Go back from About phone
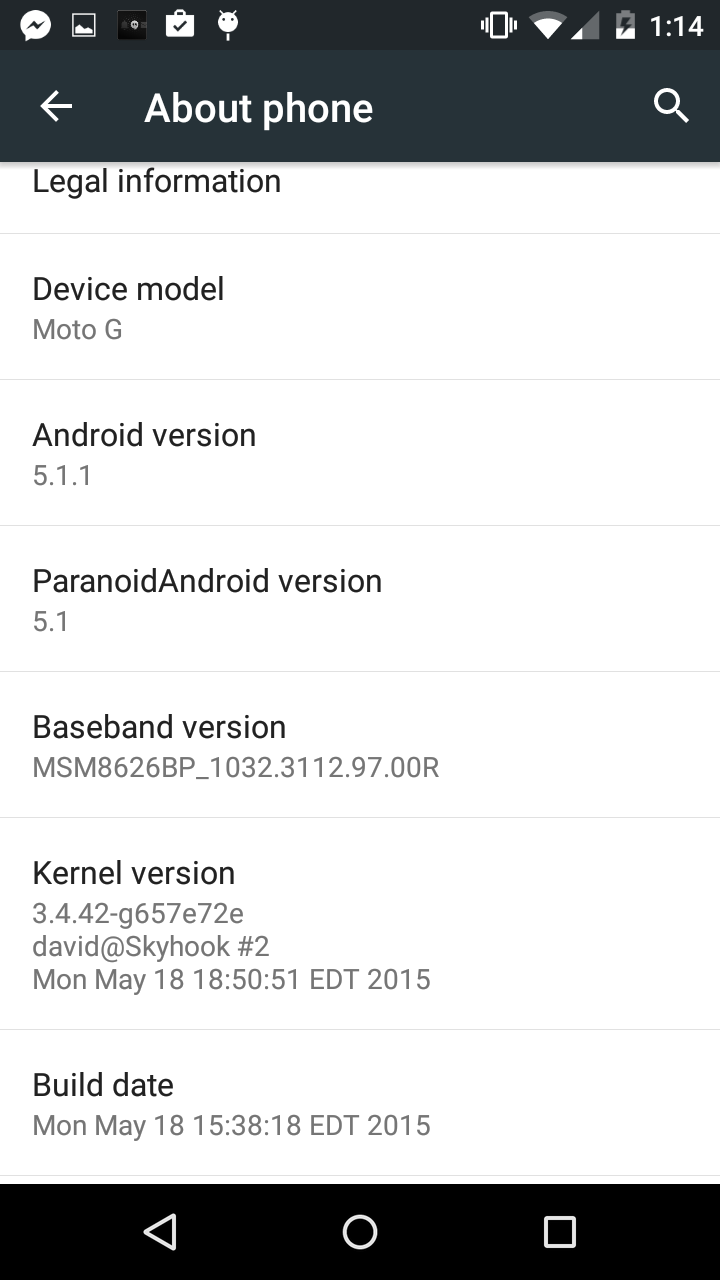Image resolution: width=720 pixels, height=1280 pixels. coord(56,107)
